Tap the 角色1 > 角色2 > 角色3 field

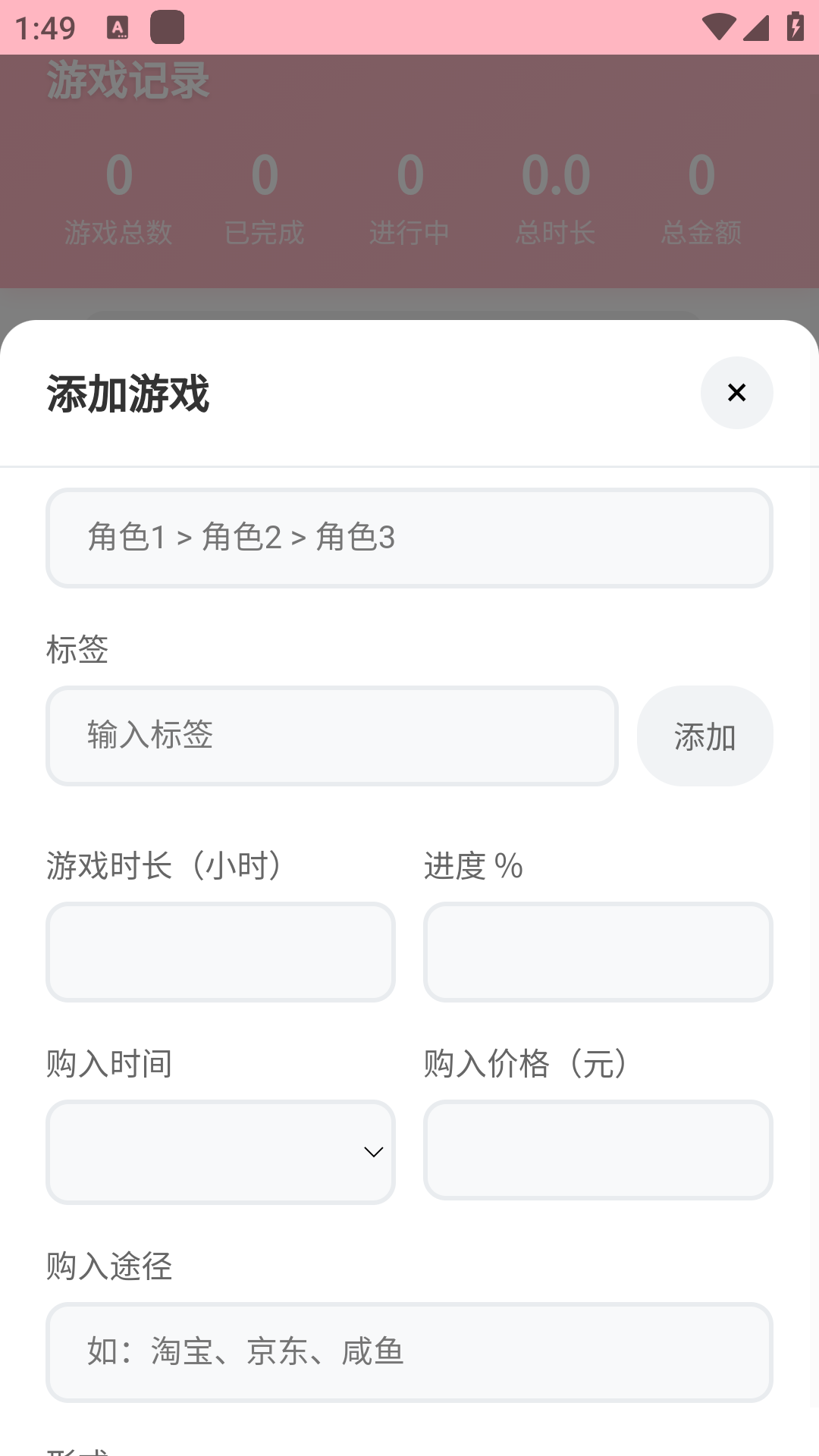[409, 537]
